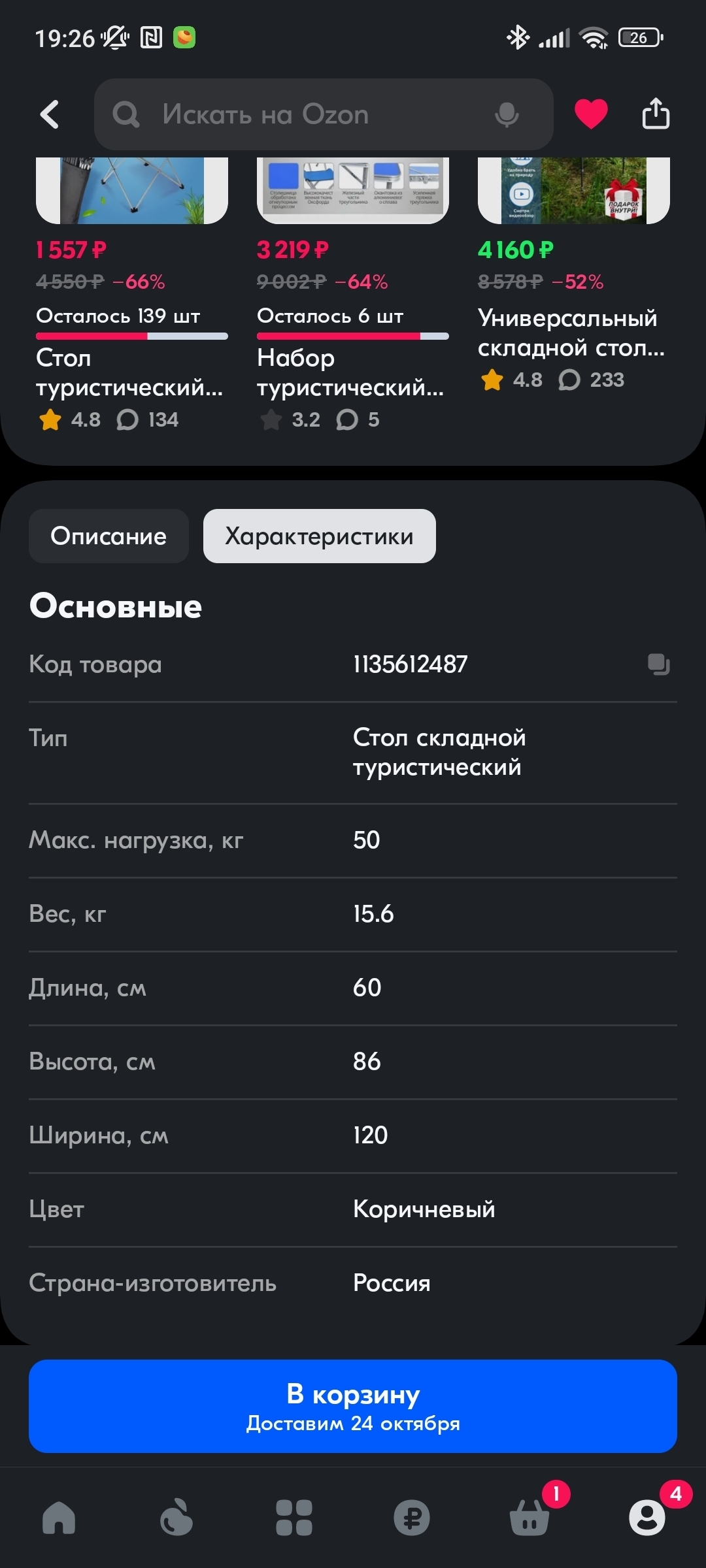706x1568 pixels.
Task: Open the shopping cart tab
Action: pos(529,1517)
